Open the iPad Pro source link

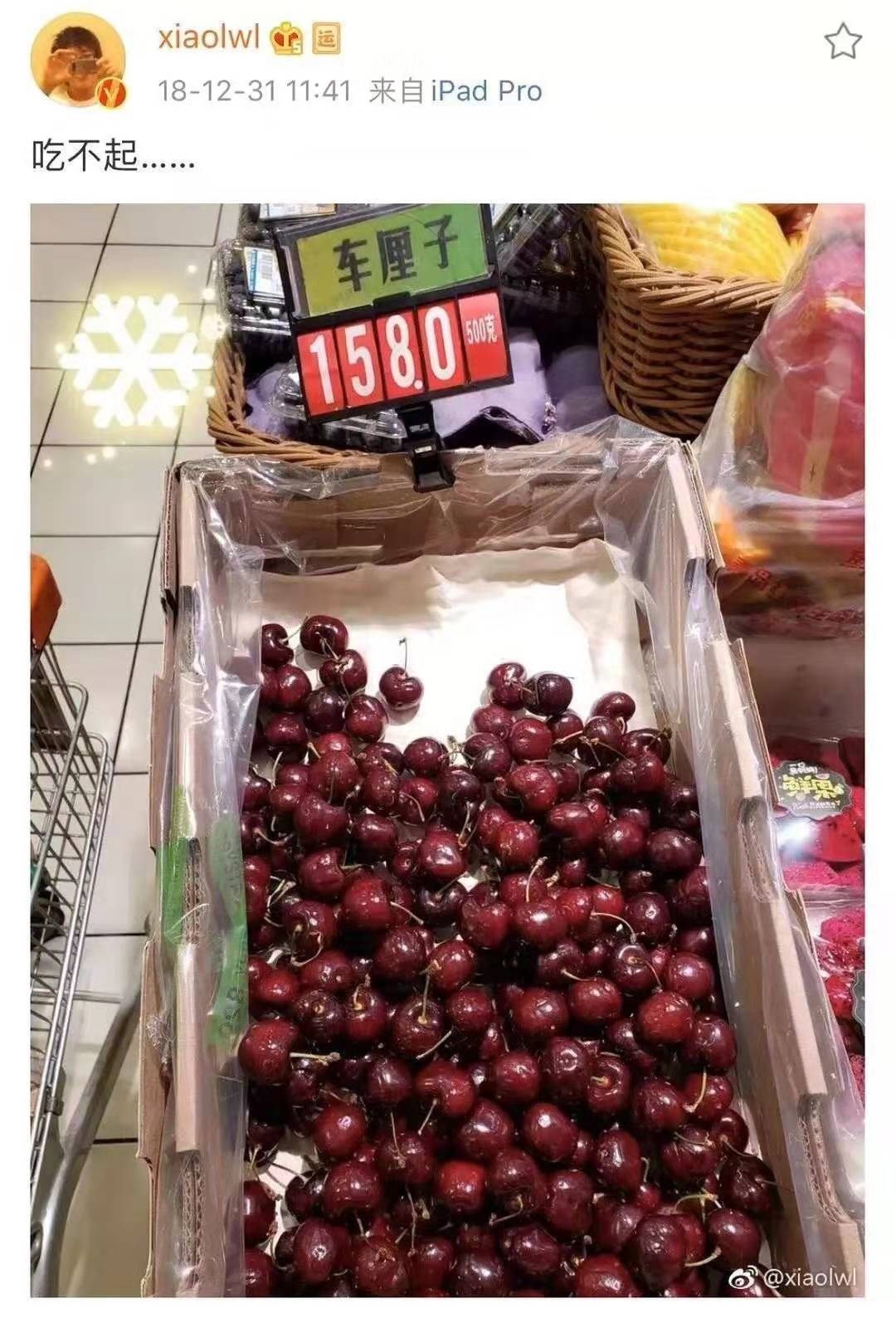pos(486,90)
